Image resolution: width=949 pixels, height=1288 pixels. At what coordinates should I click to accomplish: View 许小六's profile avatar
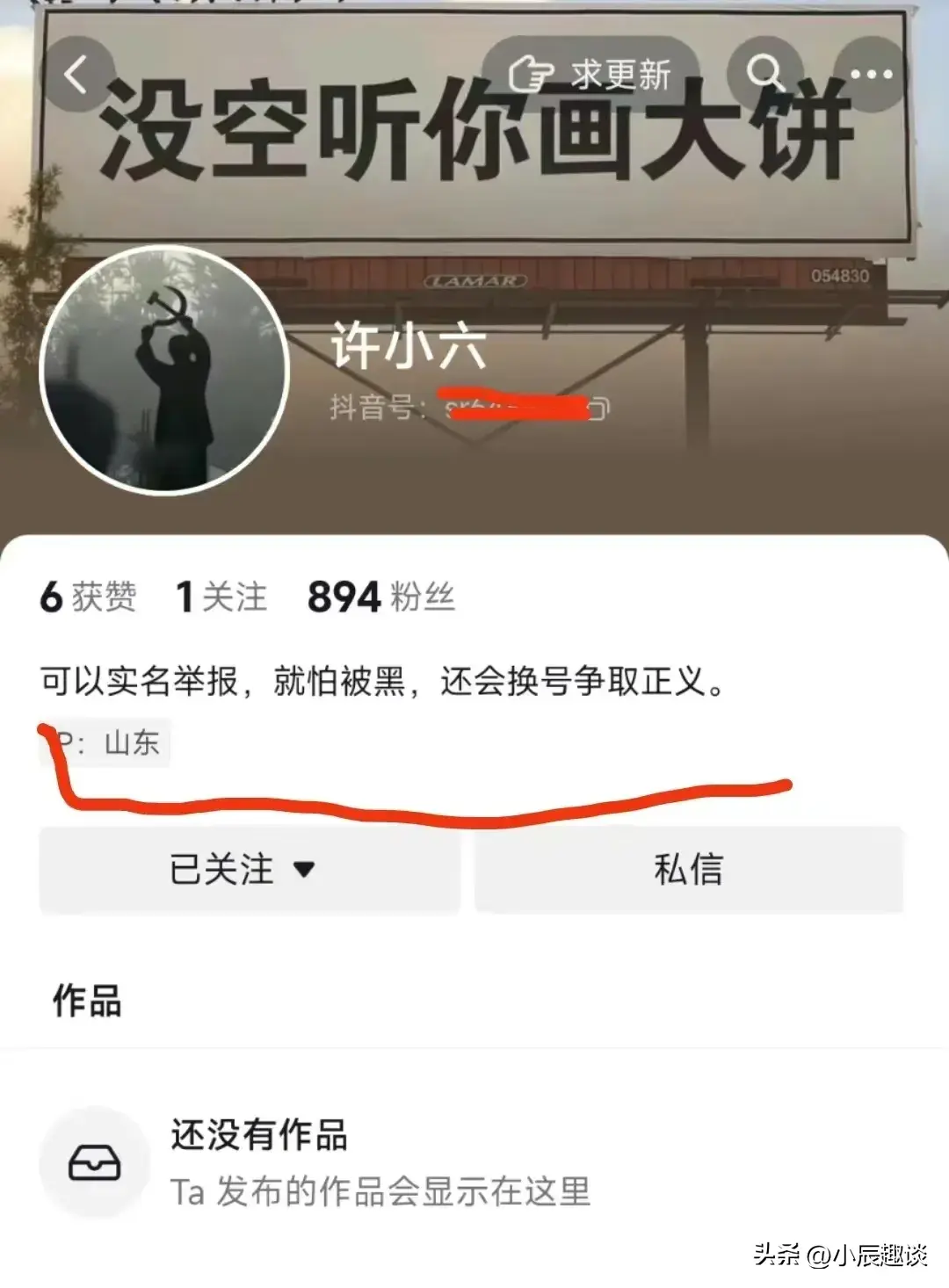(164, 369)
